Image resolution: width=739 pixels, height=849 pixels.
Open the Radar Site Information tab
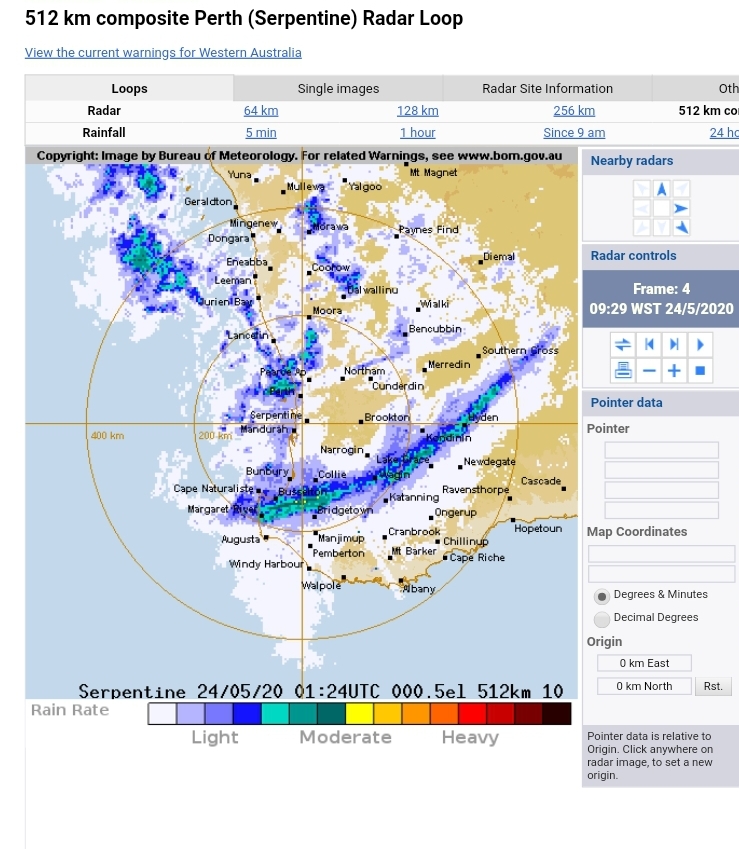coord(547,89)
